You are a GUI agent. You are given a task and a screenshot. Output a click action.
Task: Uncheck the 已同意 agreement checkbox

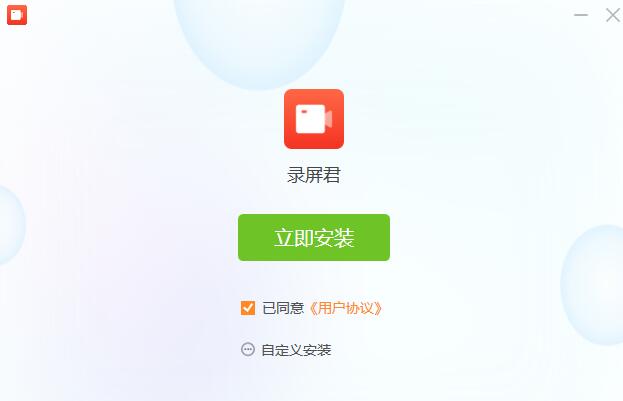(248, 308)
